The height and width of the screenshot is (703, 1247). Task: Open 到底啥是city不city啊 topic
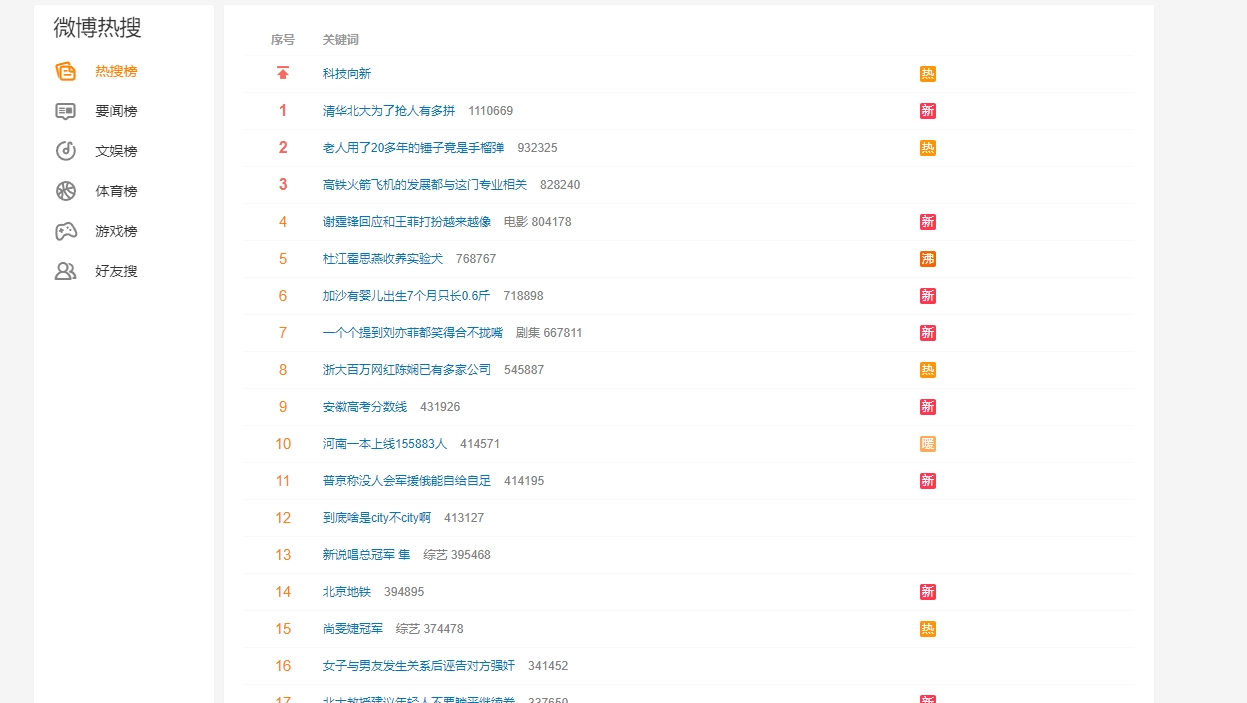click(x=377, y=518)
